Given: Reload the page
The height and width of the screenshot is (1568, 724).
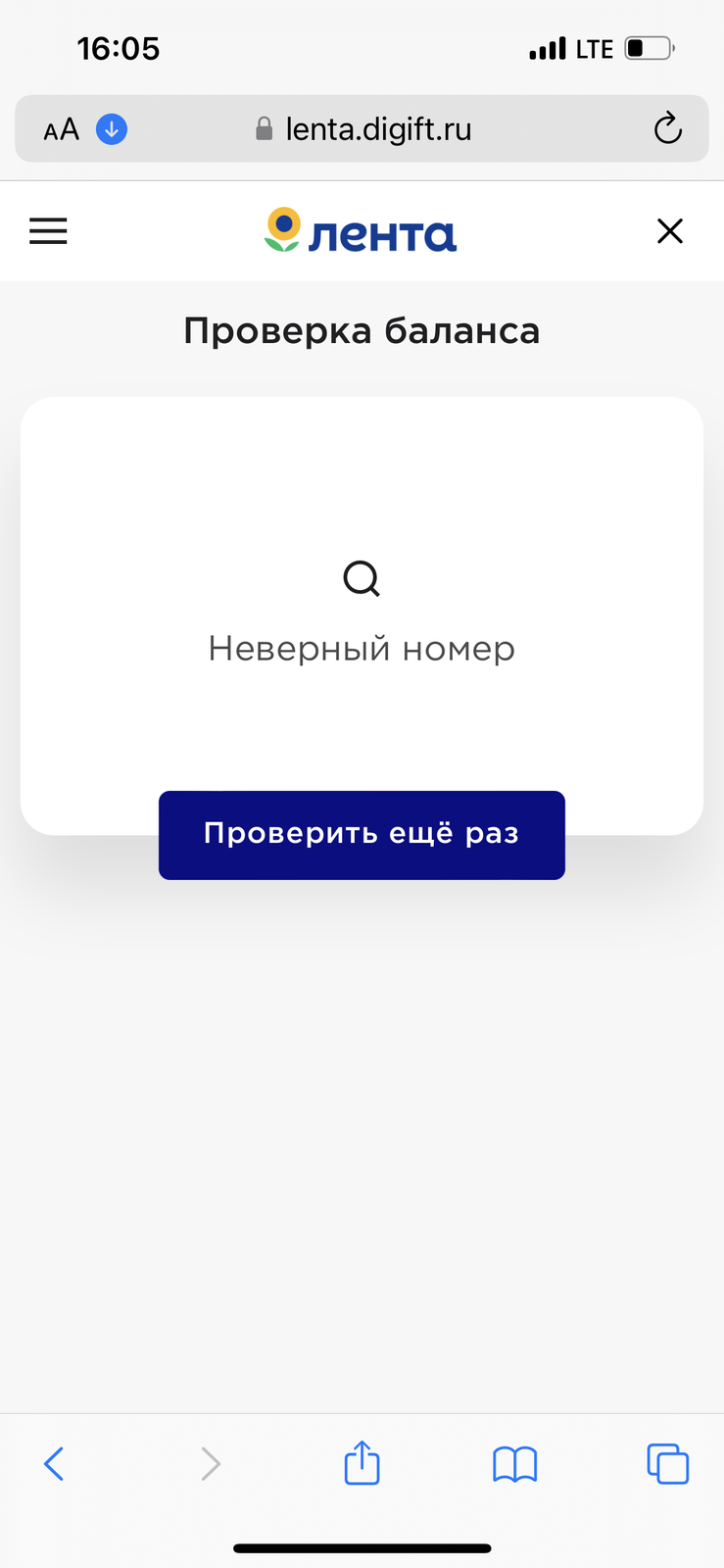Looking at the screenshot, I should [x=667, y=128].
